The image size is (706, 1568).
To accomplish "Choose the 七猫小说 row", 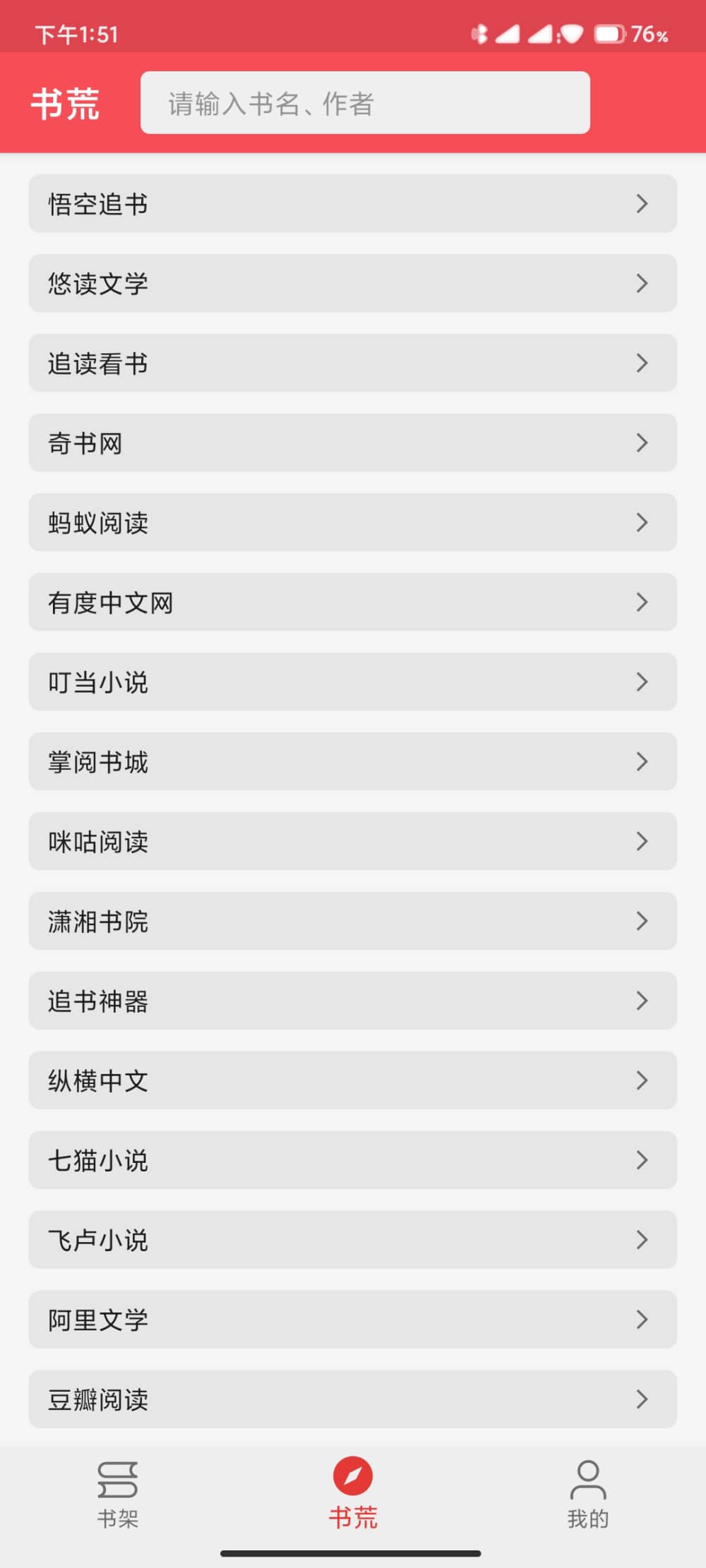I will tap(353, 1161).
